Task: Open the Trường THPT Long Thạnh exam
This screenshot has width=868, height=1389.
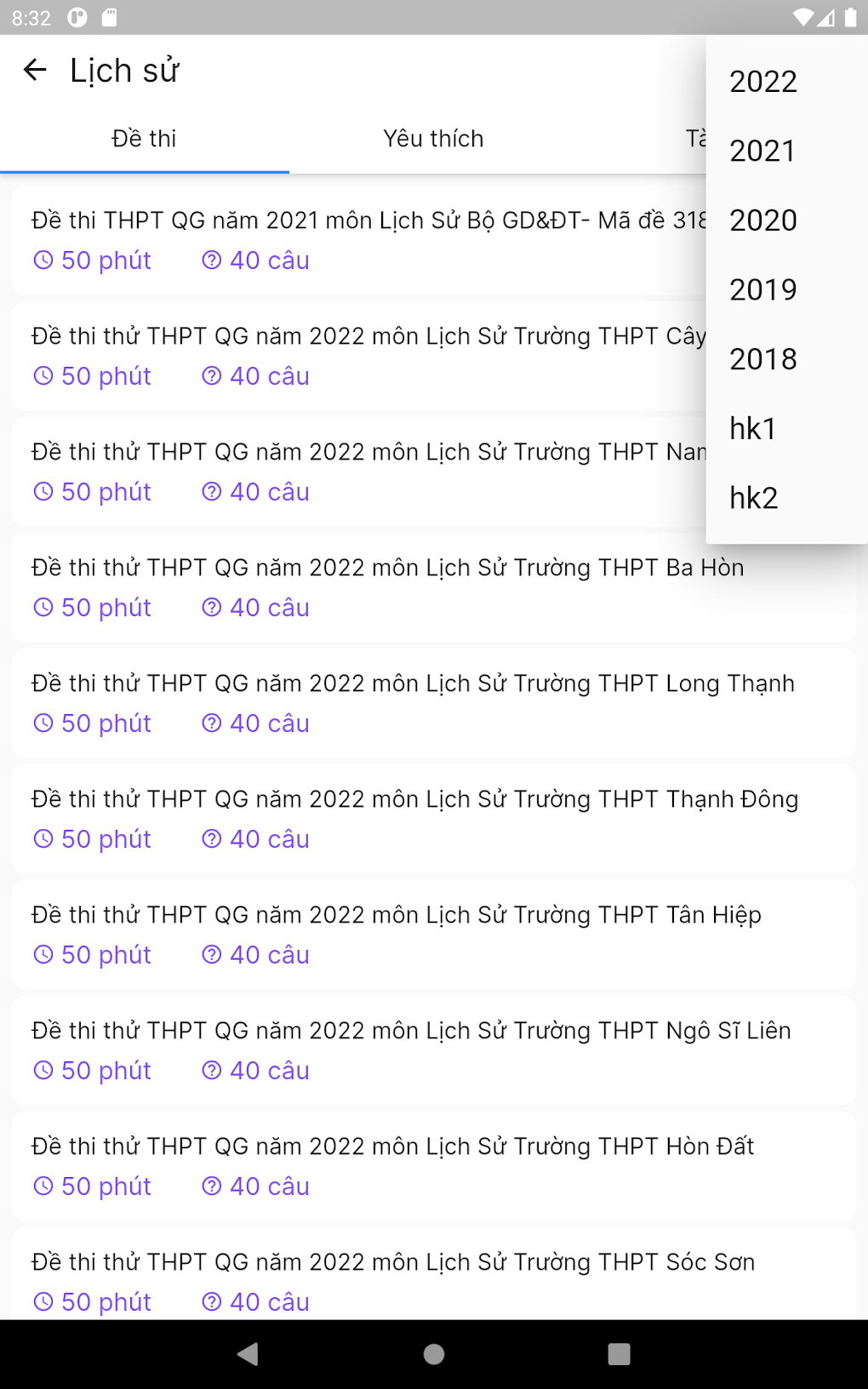Action: click(x=434, y=703)
